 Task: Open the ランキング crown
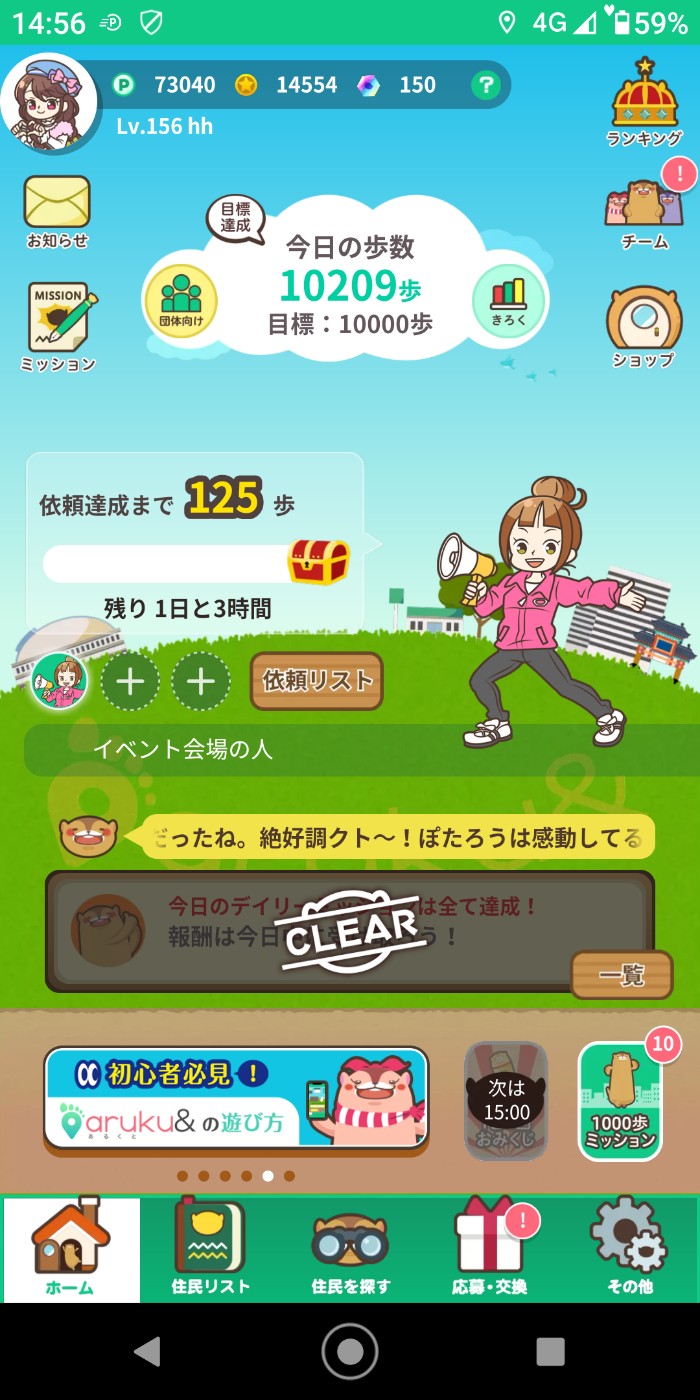[645, 102]
